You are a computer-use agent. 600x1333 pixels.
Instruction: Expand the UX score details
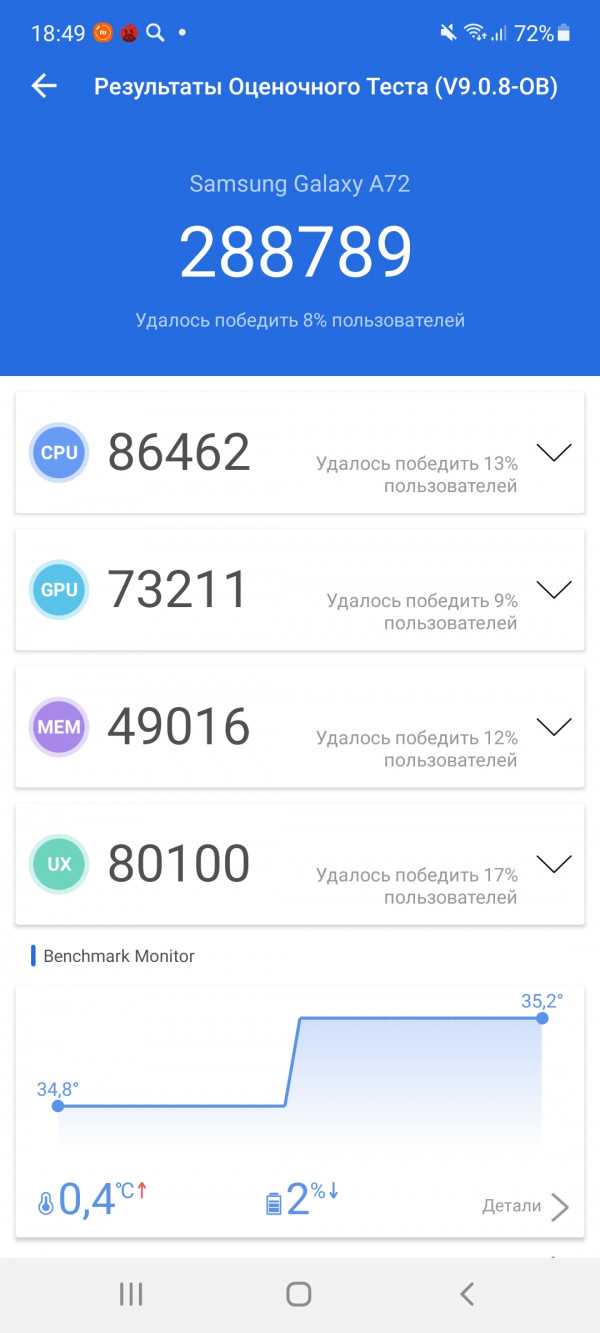(x=553, y=863)
